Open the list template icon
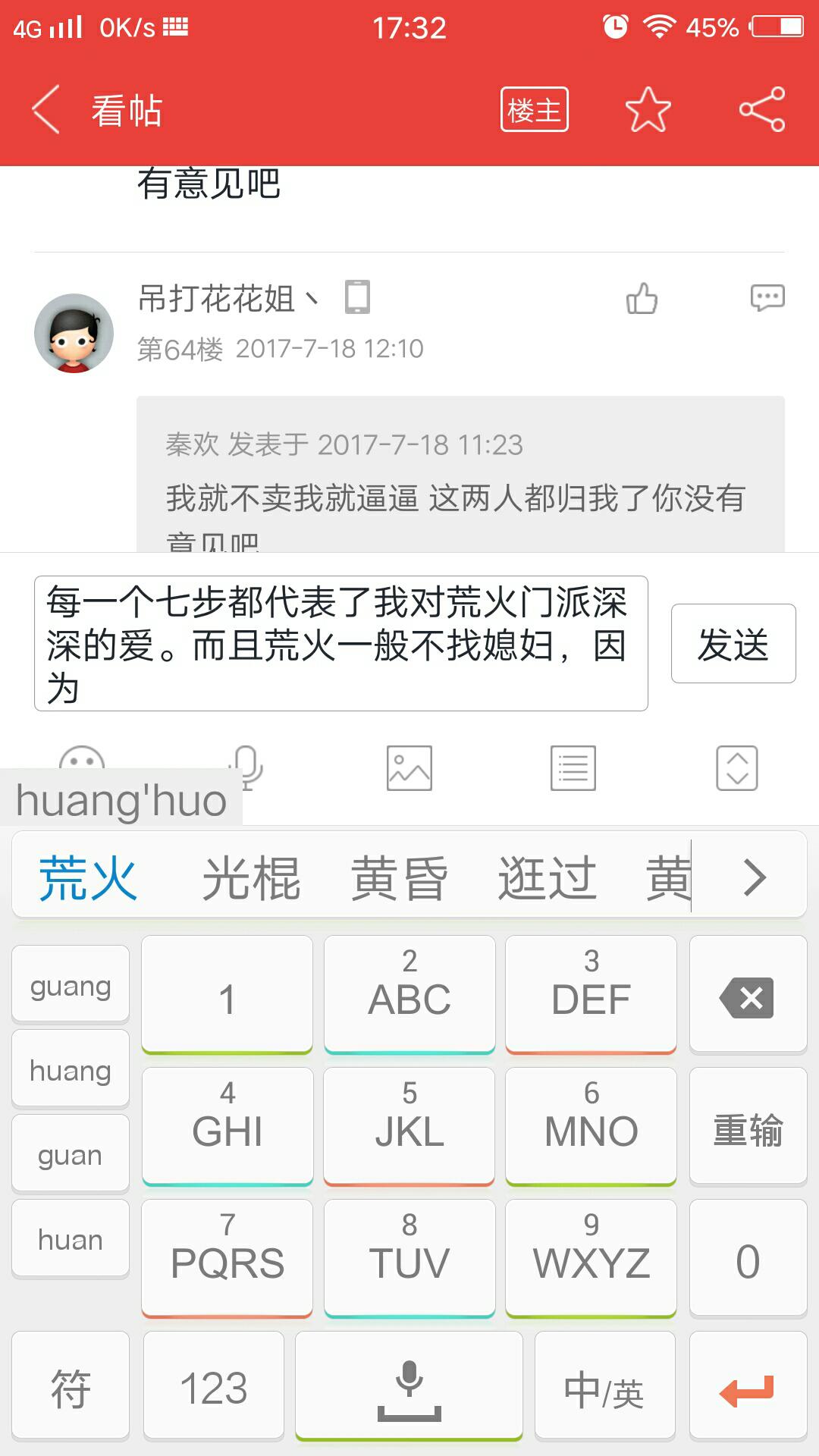 pyautogui.click(x=573, y=768)
